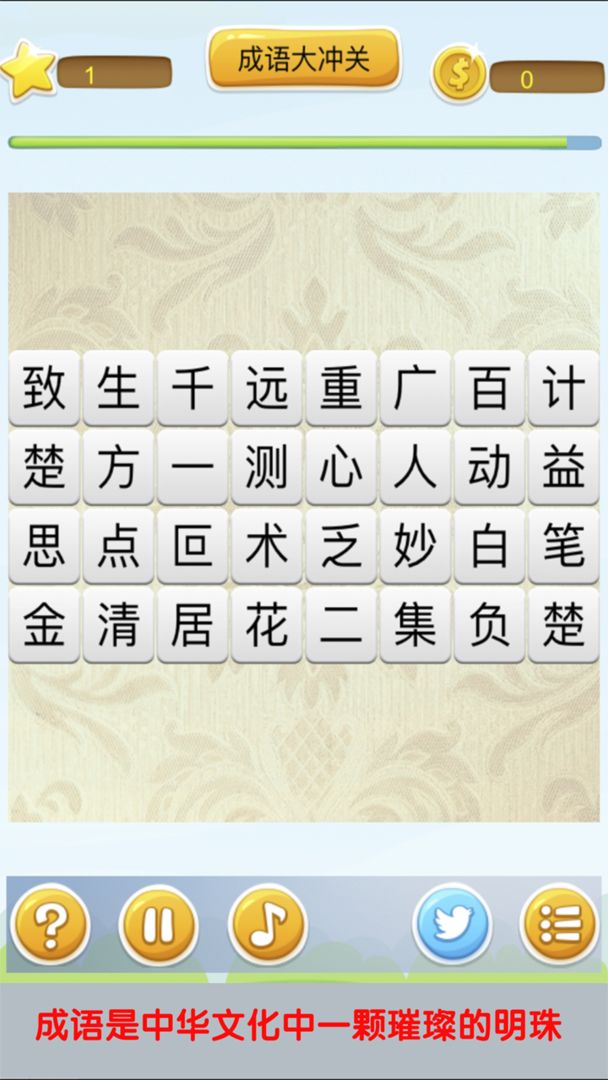The image size is (608, 1080).
Task: Select the character tile 致
Action: click(x=44, y=387)
